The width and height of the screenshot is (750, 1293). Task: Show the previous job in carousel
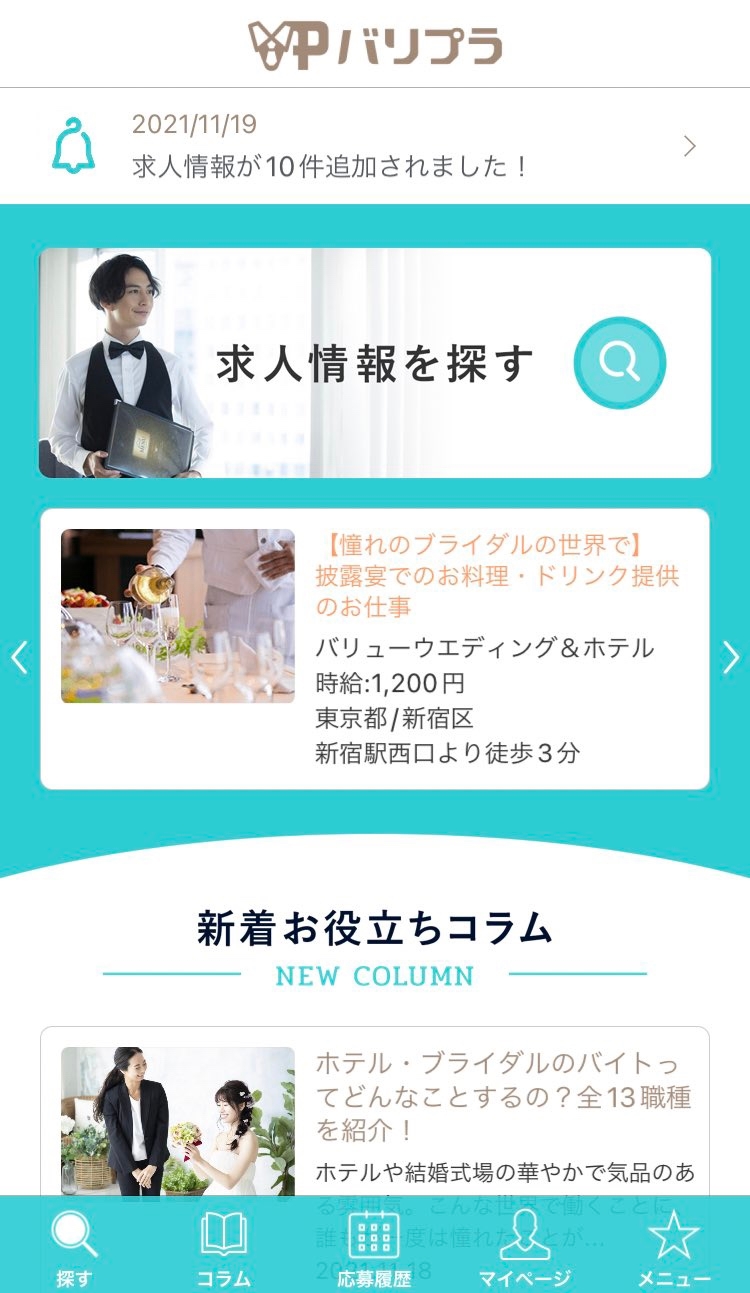[18, 657]
